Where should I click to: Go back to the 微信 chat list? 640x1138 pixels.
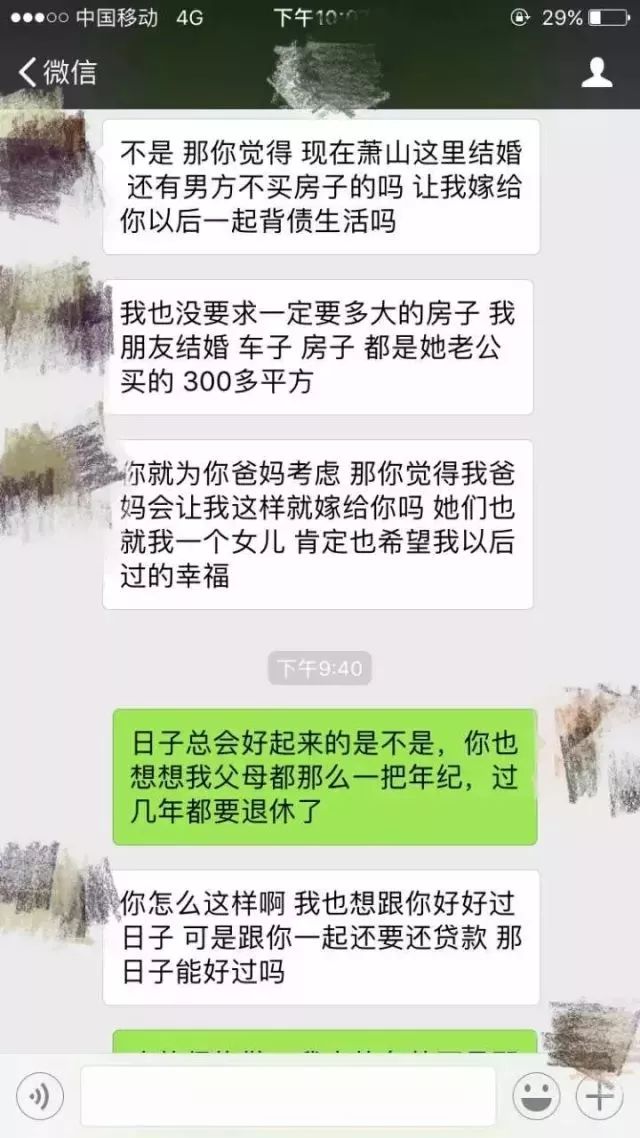(56, 72)
